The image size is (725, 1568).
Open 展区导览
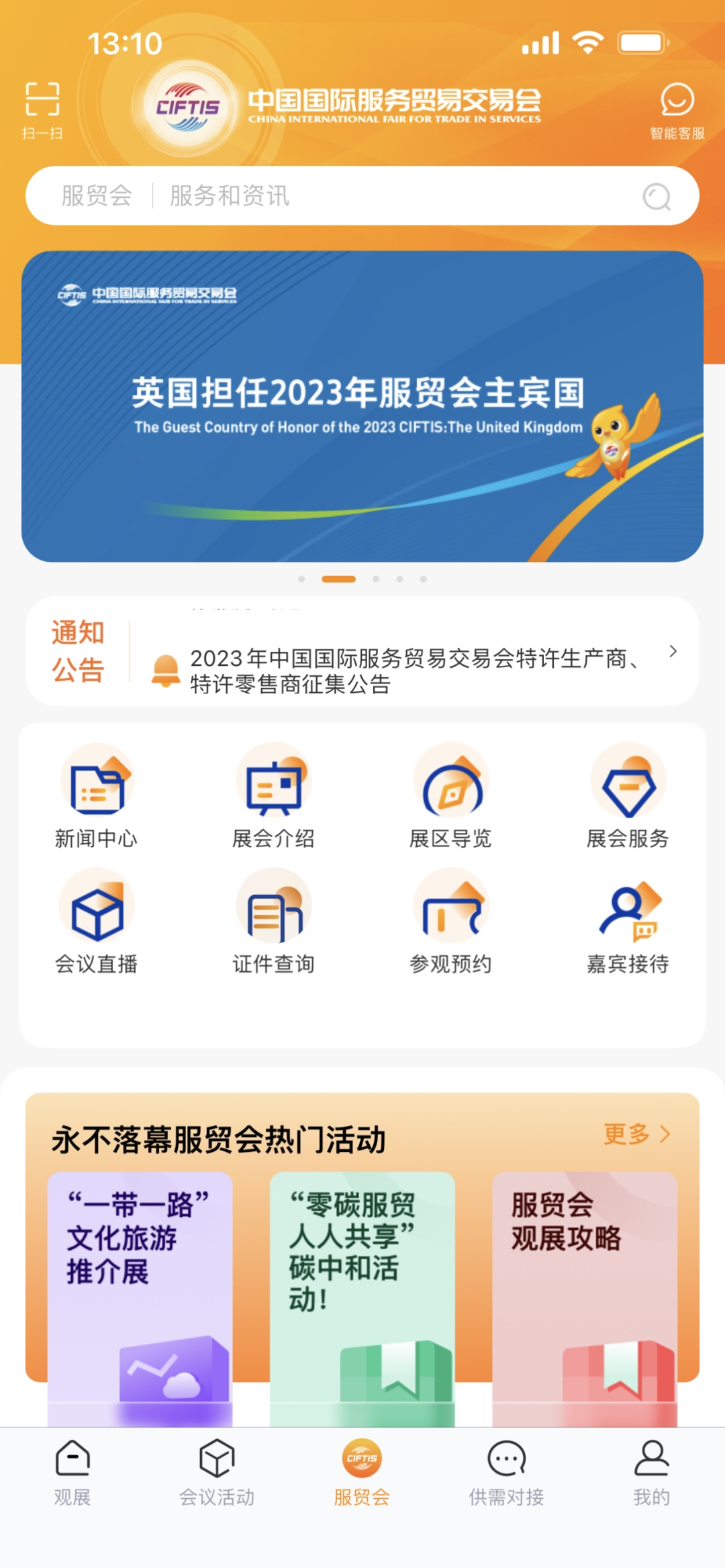pyautogui.click(x=450, y=796)
